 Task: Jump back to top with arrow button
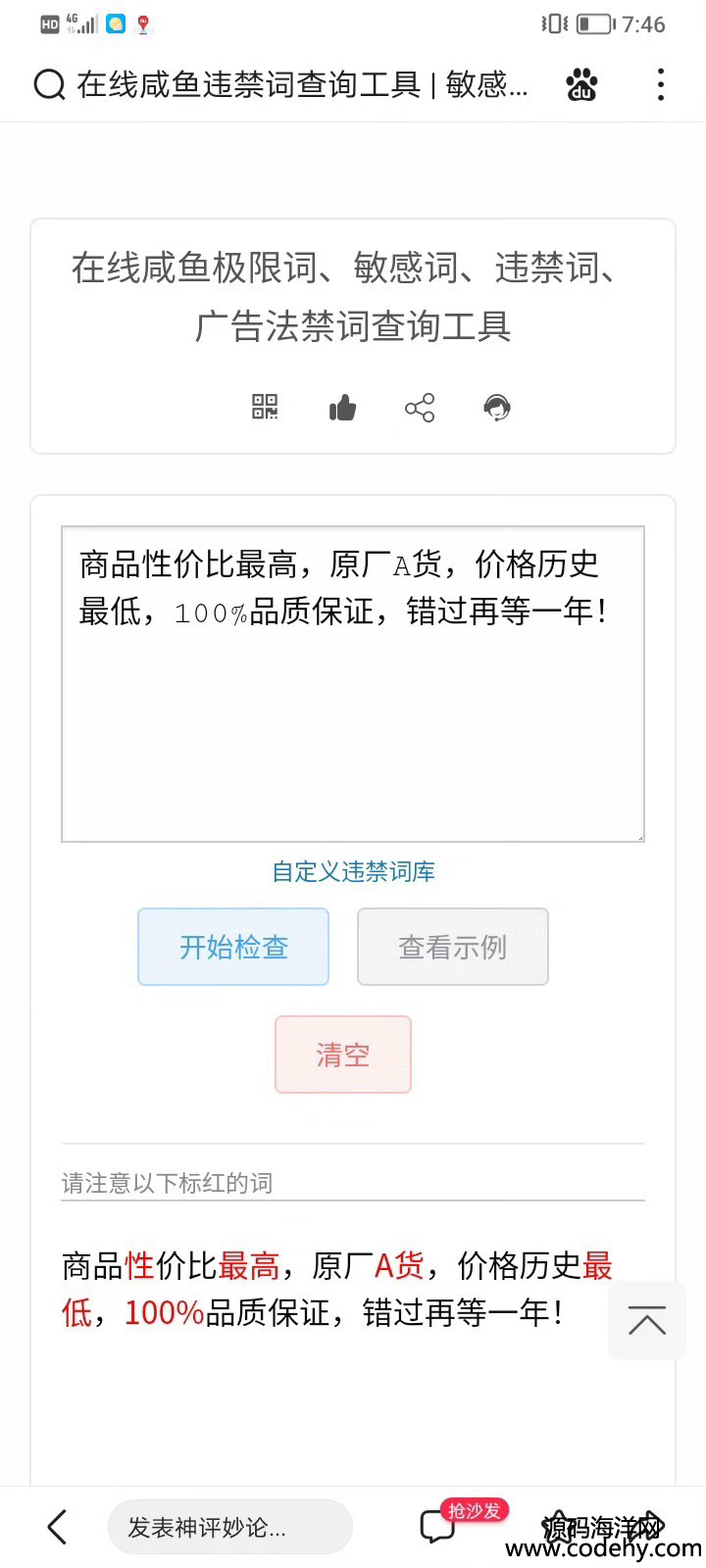click(647, 1320)
